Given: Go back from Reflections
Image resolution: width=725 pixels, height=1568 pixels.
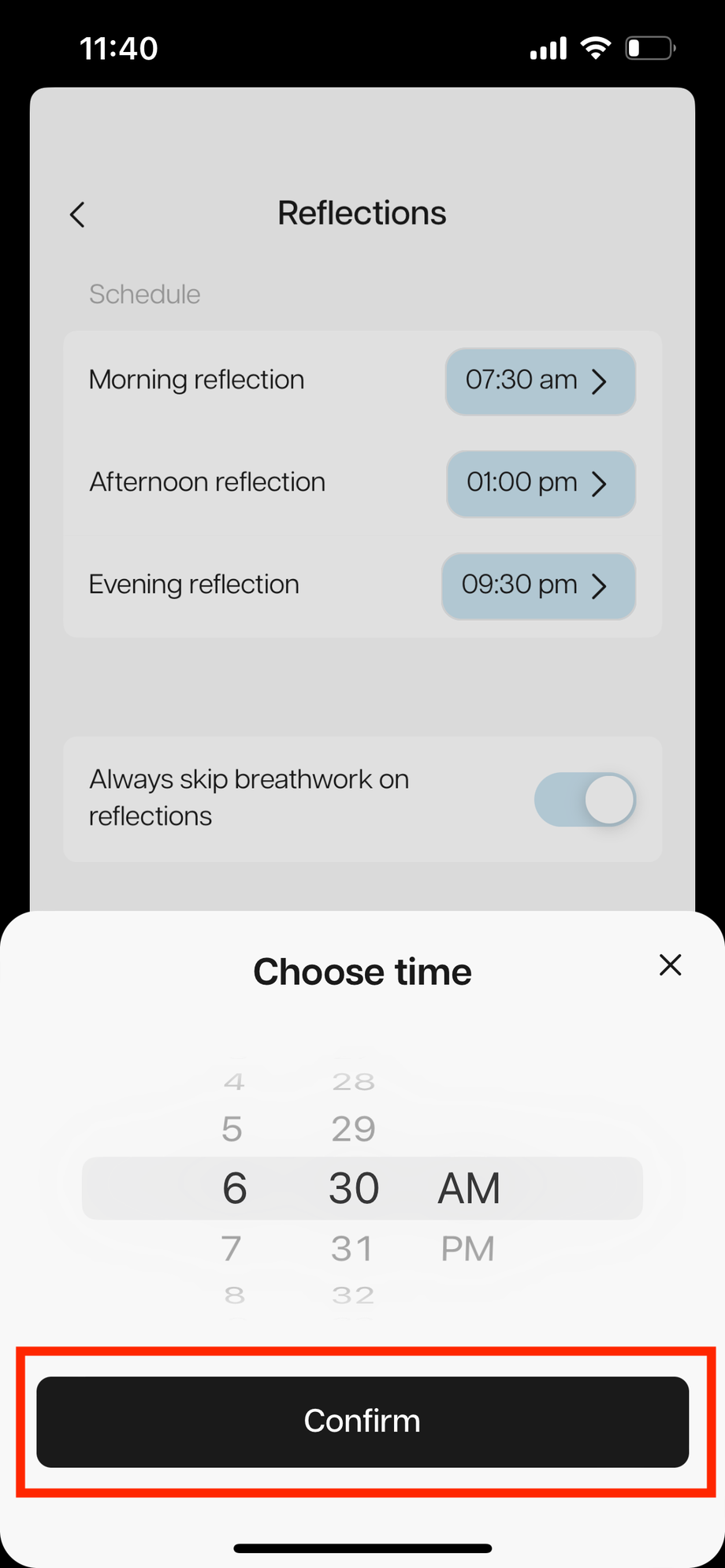Looking at the screenshot, I should 77,214.
